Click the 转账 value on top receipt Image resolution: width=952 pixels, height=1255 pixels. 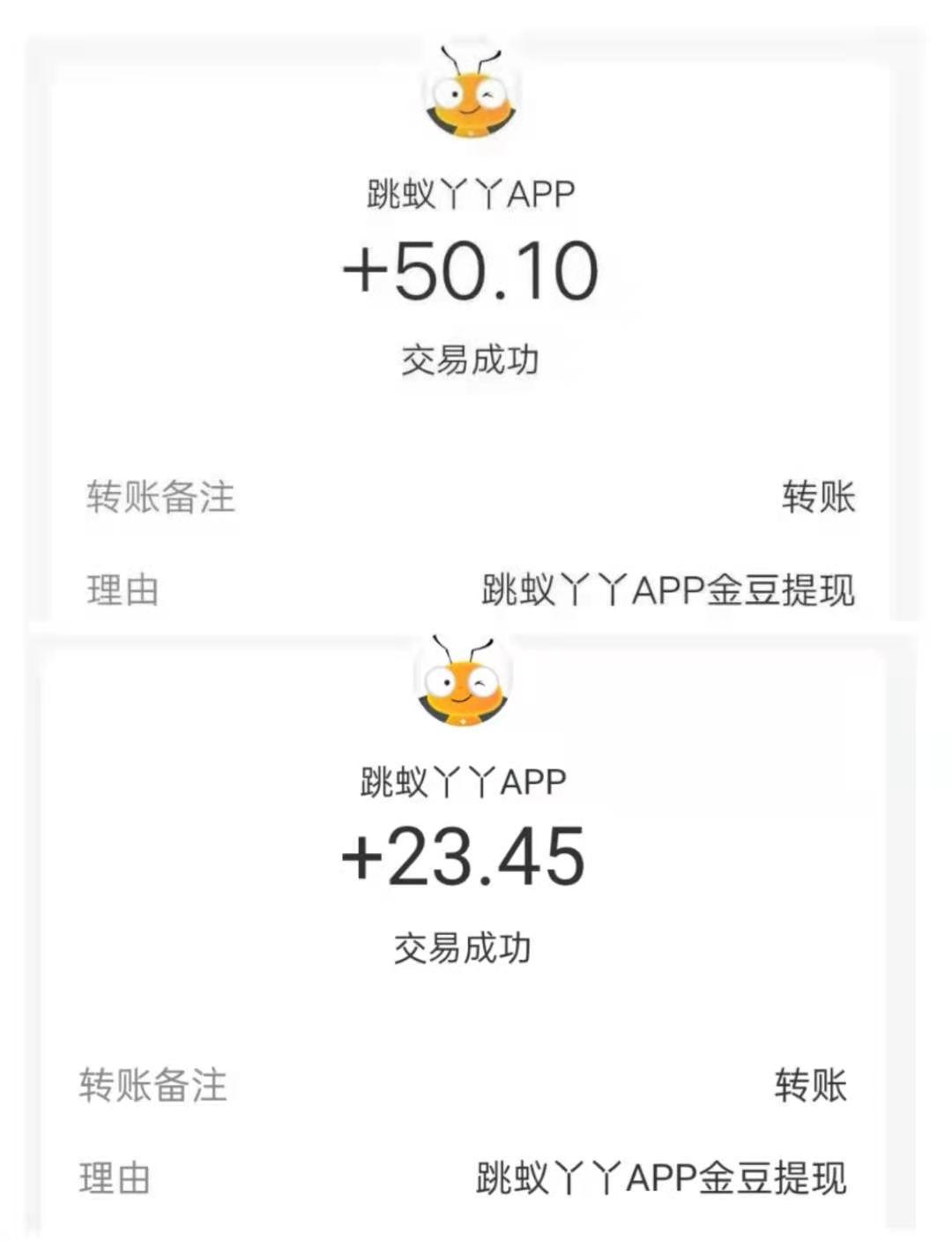click(x=817, y=495)
